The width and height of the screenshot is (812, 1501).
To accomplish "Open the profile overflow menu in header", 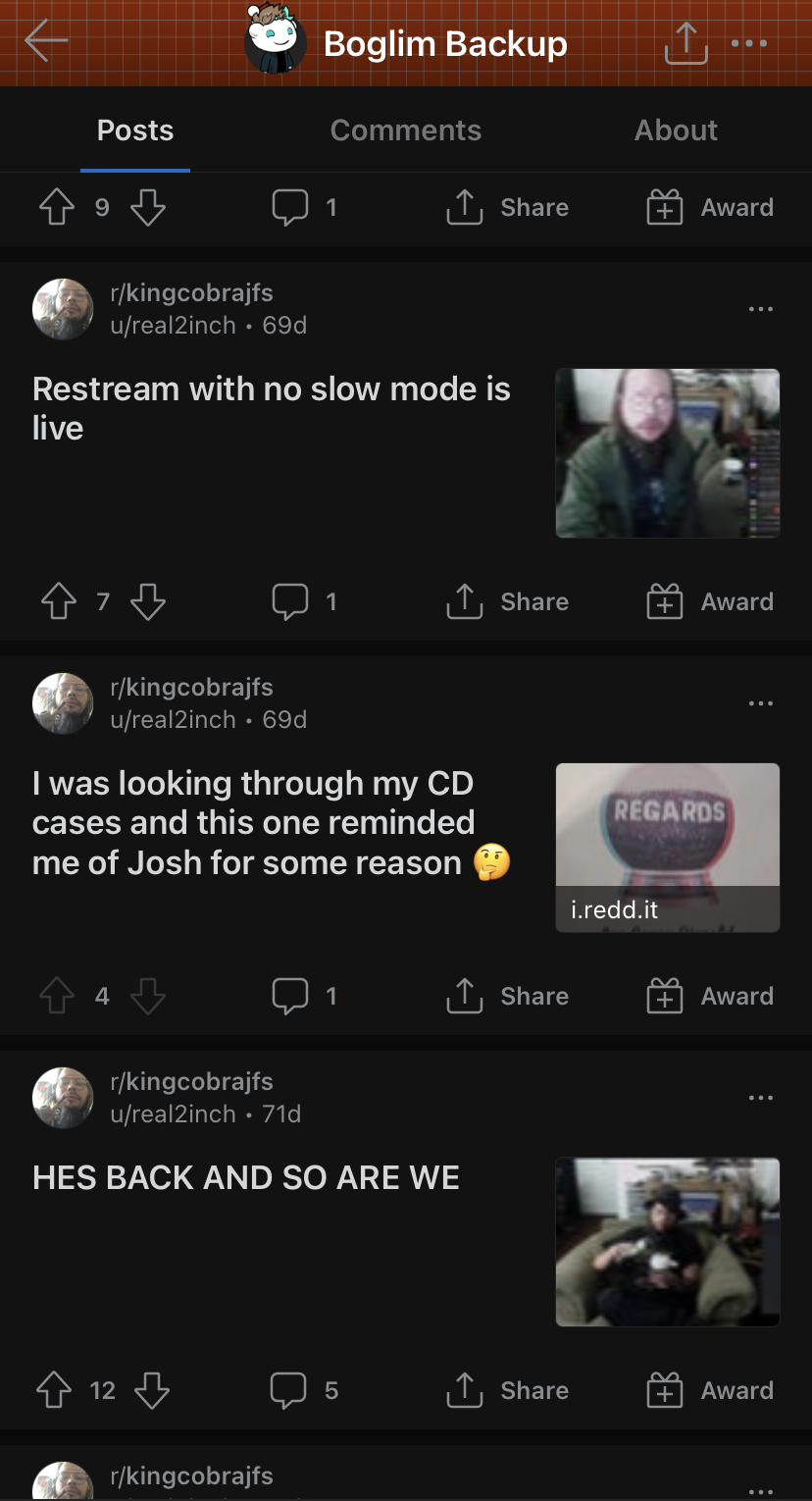I will 749,43.
